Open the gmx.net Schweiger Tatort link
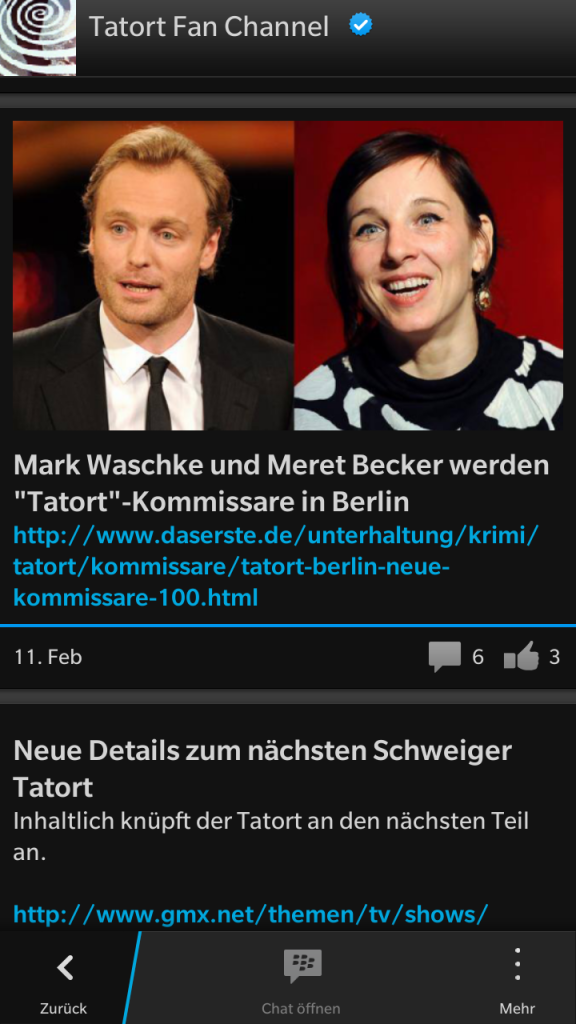Viewport: 576px width, 1024px height. click(251, 914)
